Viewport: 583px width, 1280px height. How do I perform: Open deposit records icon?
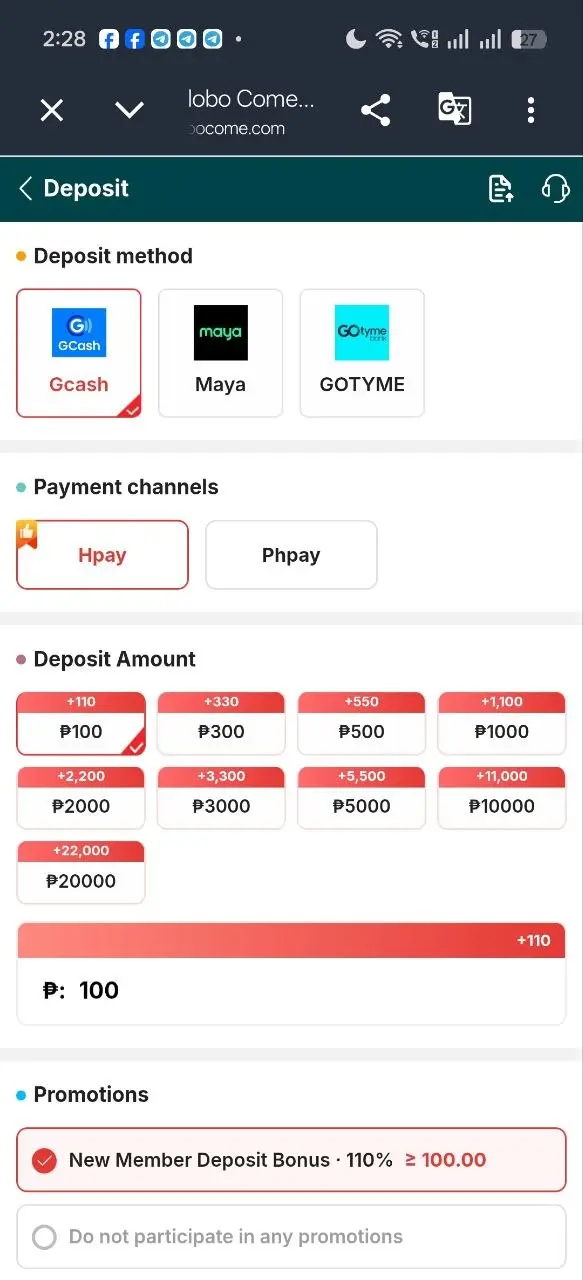click(x=501, y=188)
